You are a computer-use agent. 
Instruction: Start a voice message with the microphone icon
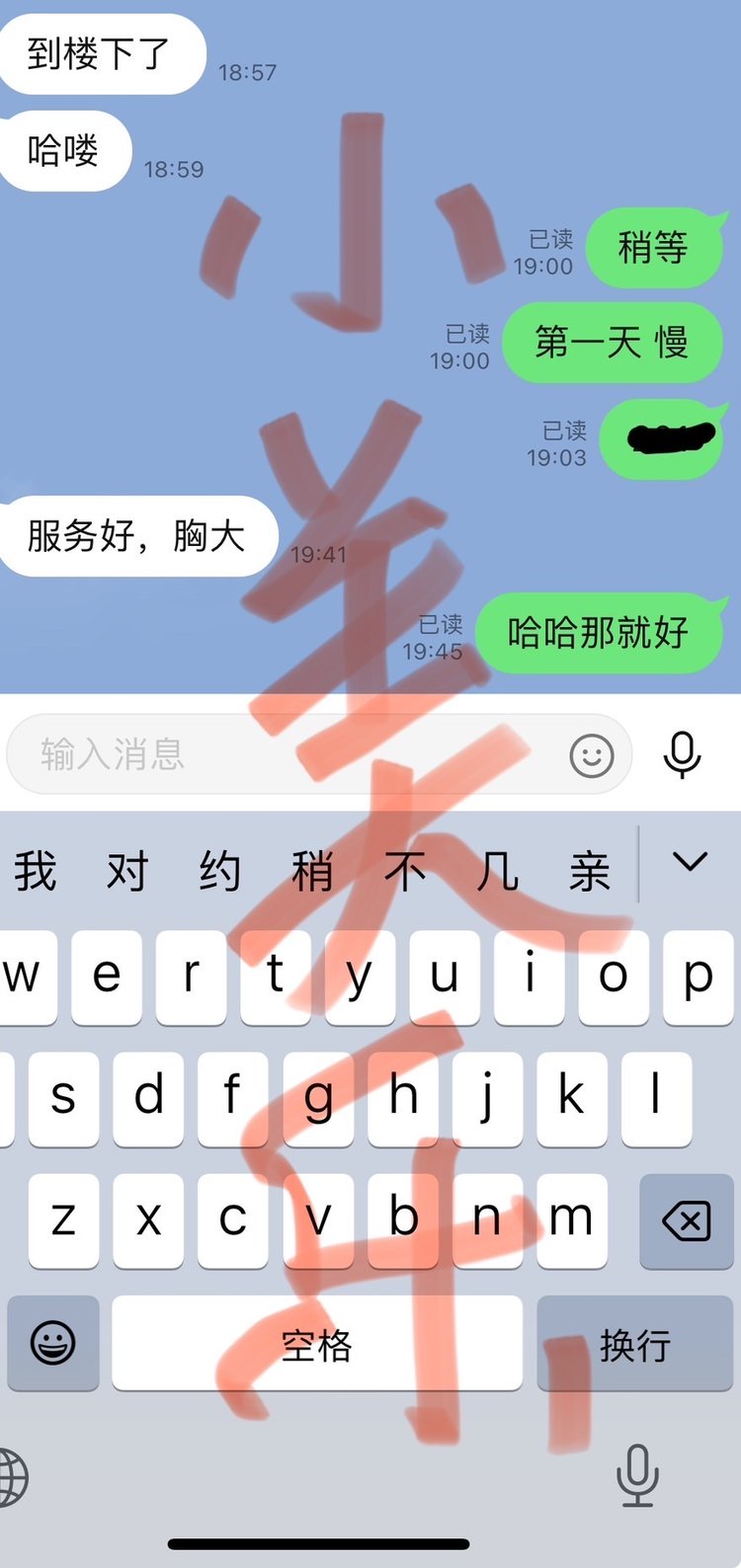click(682, 755)
